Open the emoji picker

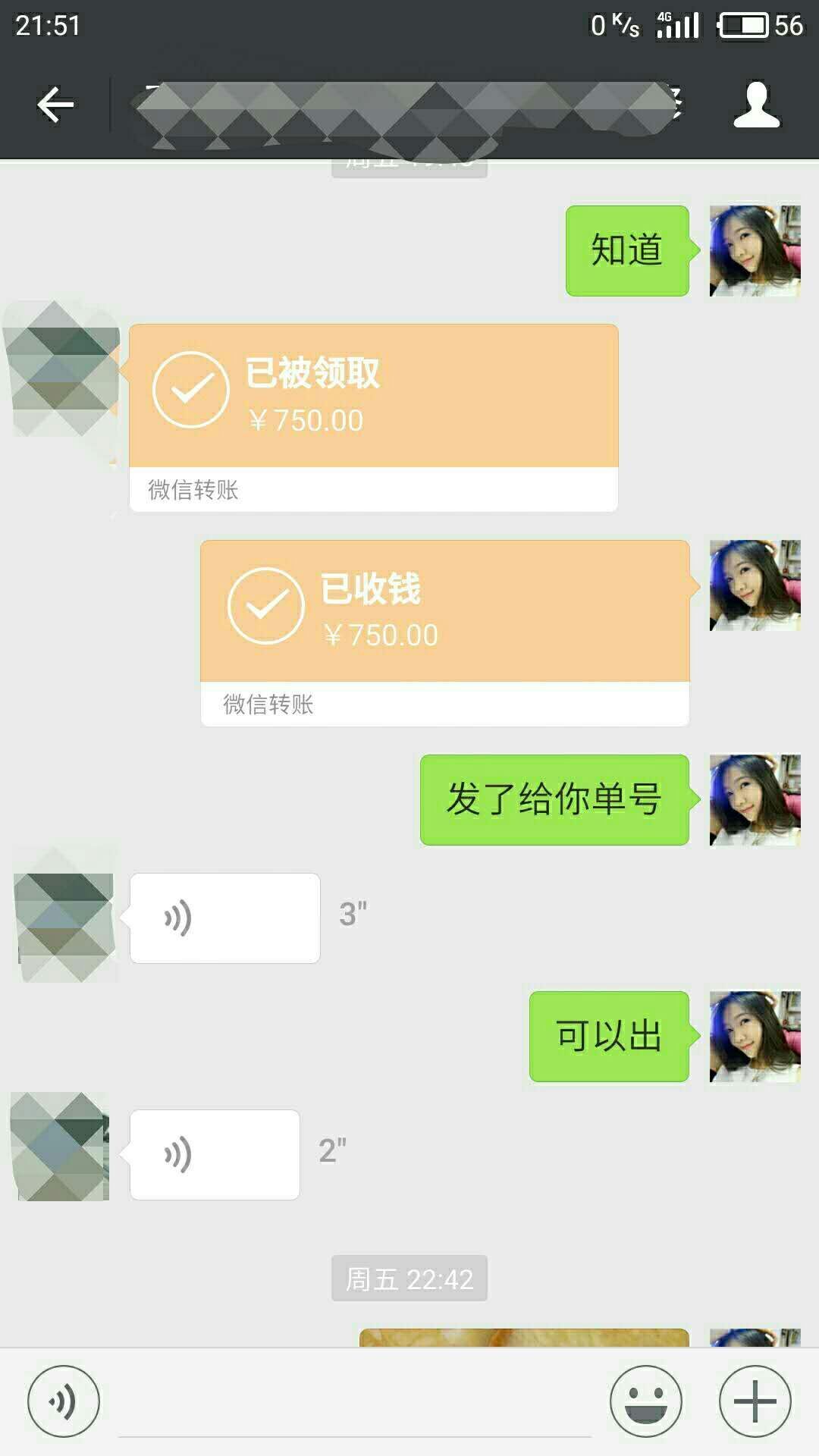(646, 1402)
